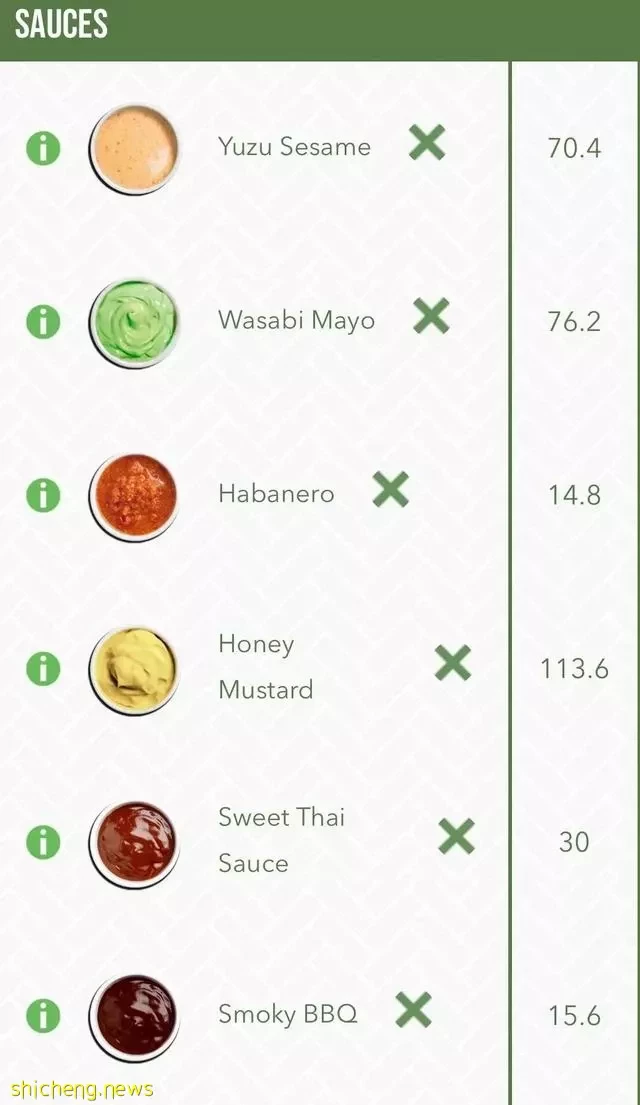Remove Honey Mustard sauce
The height and width of the screenshot is (1105, 640).
point(453,663)
